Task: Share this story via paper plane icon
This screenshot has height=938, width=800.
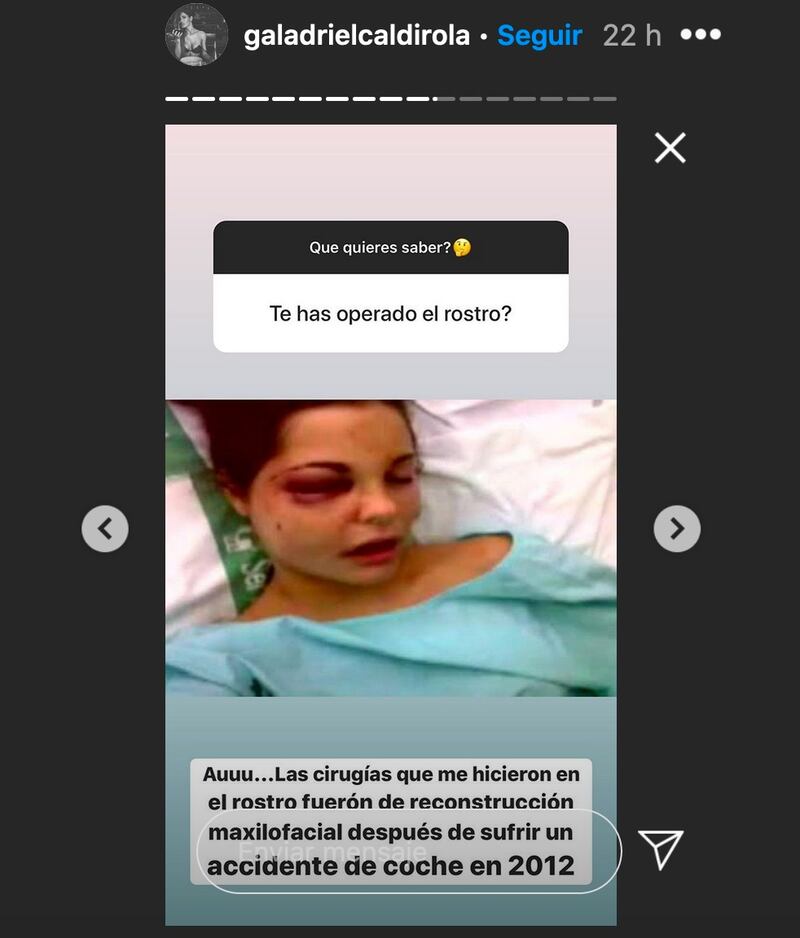Action: point(660,849)
